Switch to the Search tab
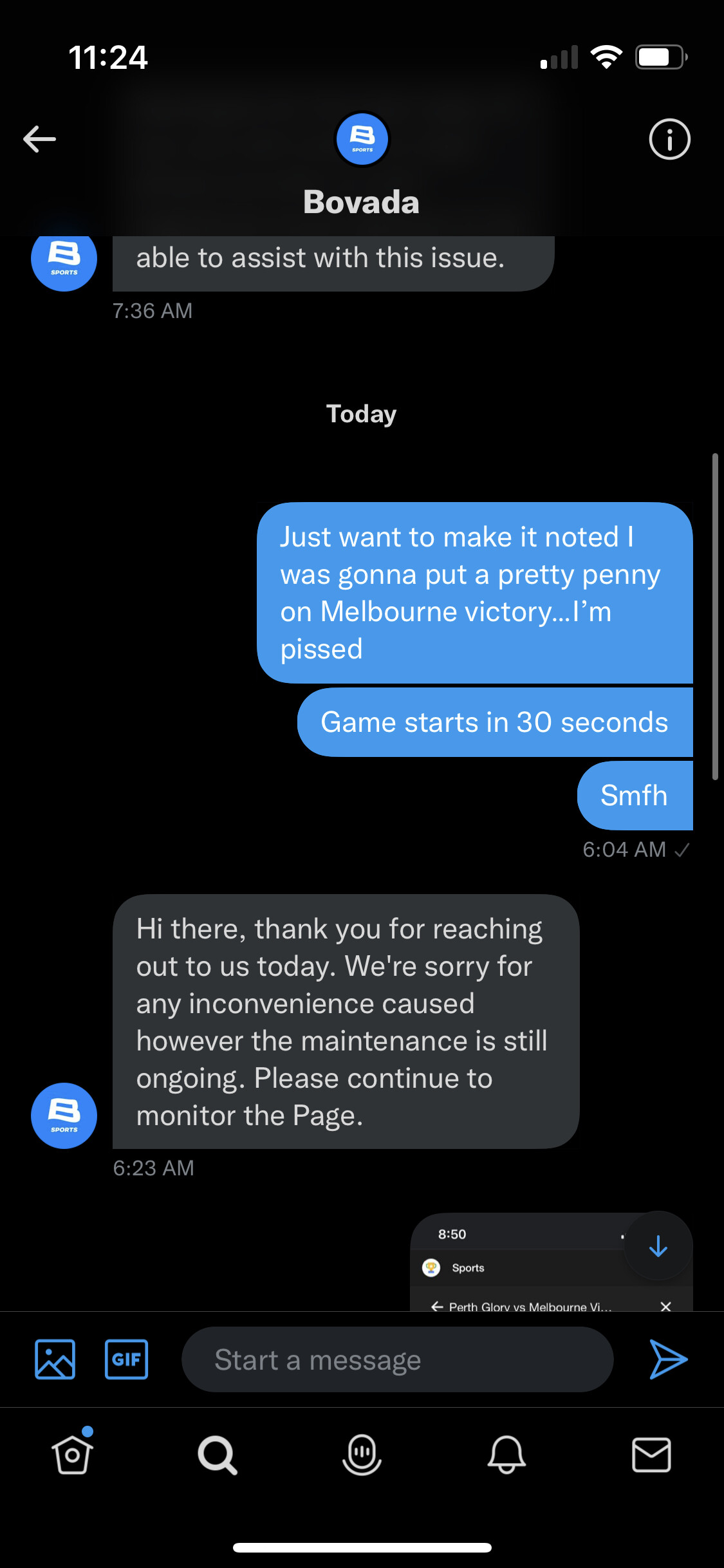This screenshot has height=1568, width=724. 218,1455
